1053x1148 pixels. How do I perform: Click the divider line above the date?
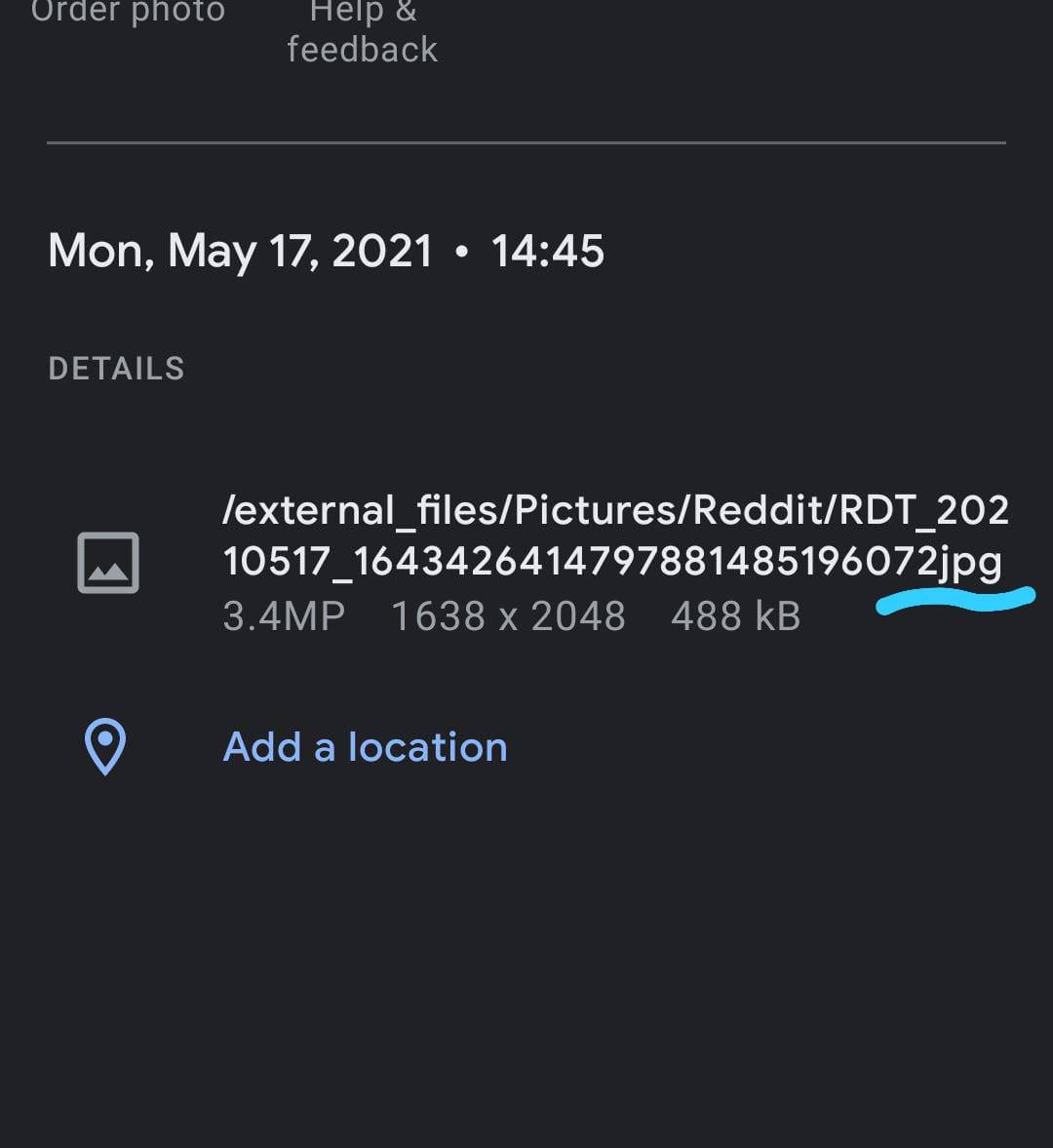(x=526, y=142)
